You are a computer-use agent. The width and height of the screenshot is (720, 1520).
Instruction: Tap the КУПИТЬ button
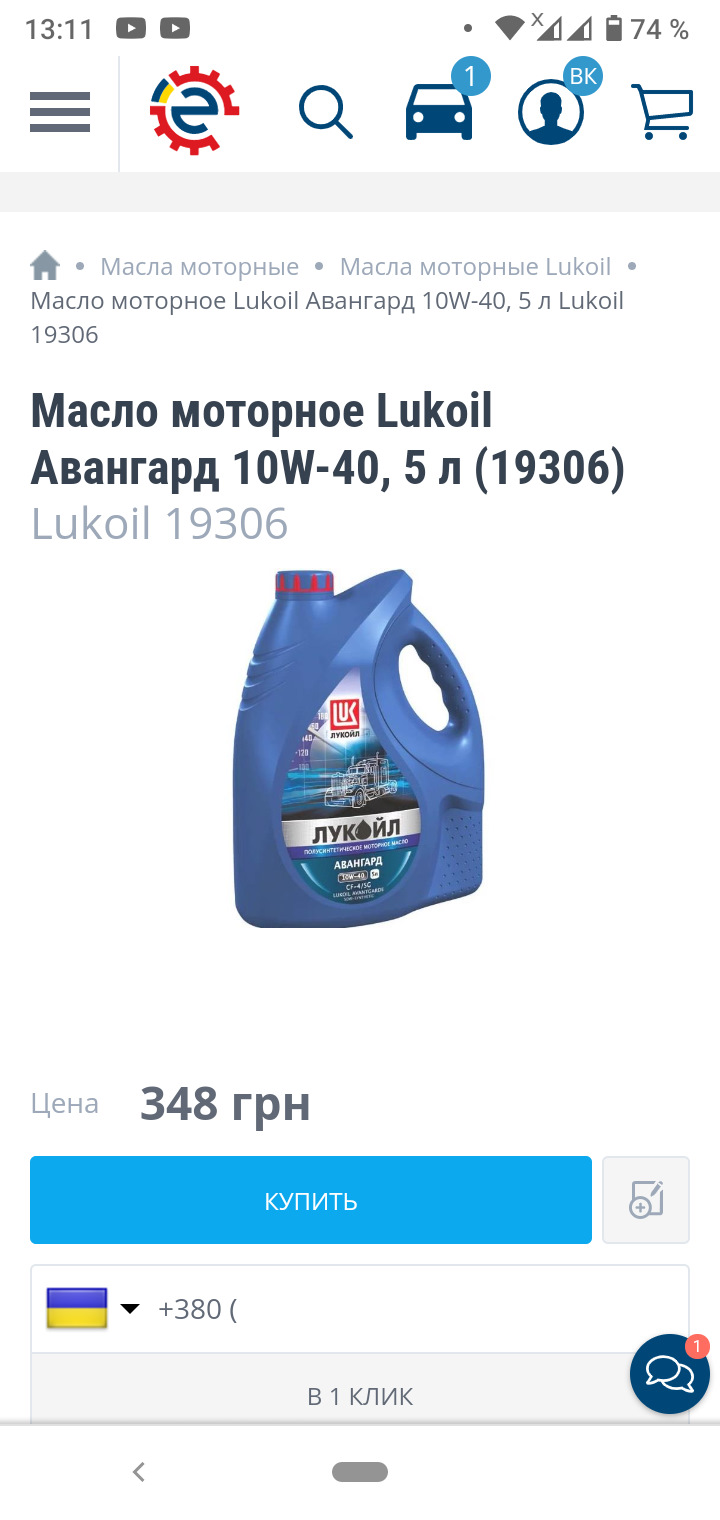pos(311,1200)
